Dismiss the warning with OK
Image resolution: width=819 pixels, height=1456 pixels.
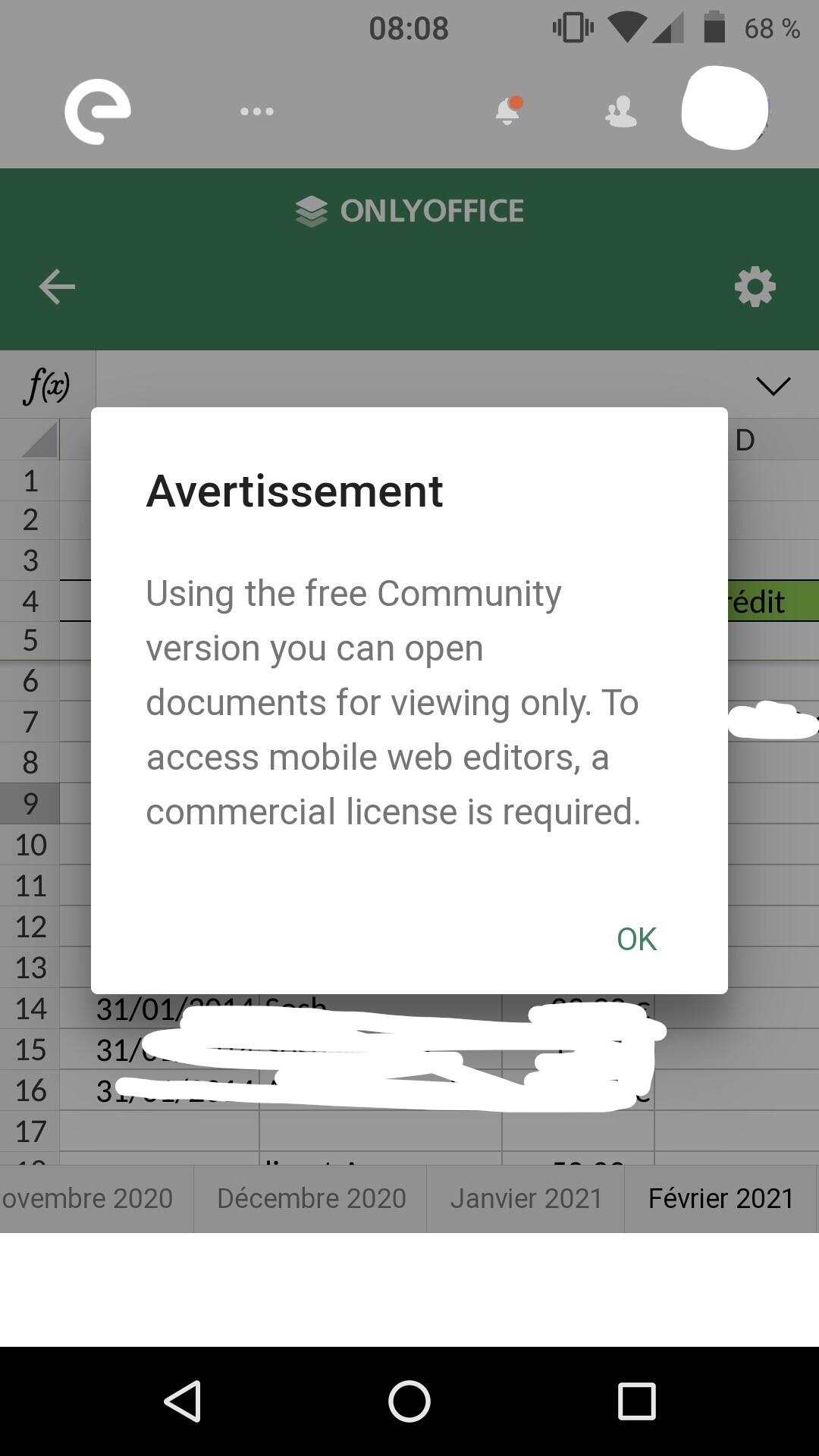pyautogui.click(x=636, y=939)
